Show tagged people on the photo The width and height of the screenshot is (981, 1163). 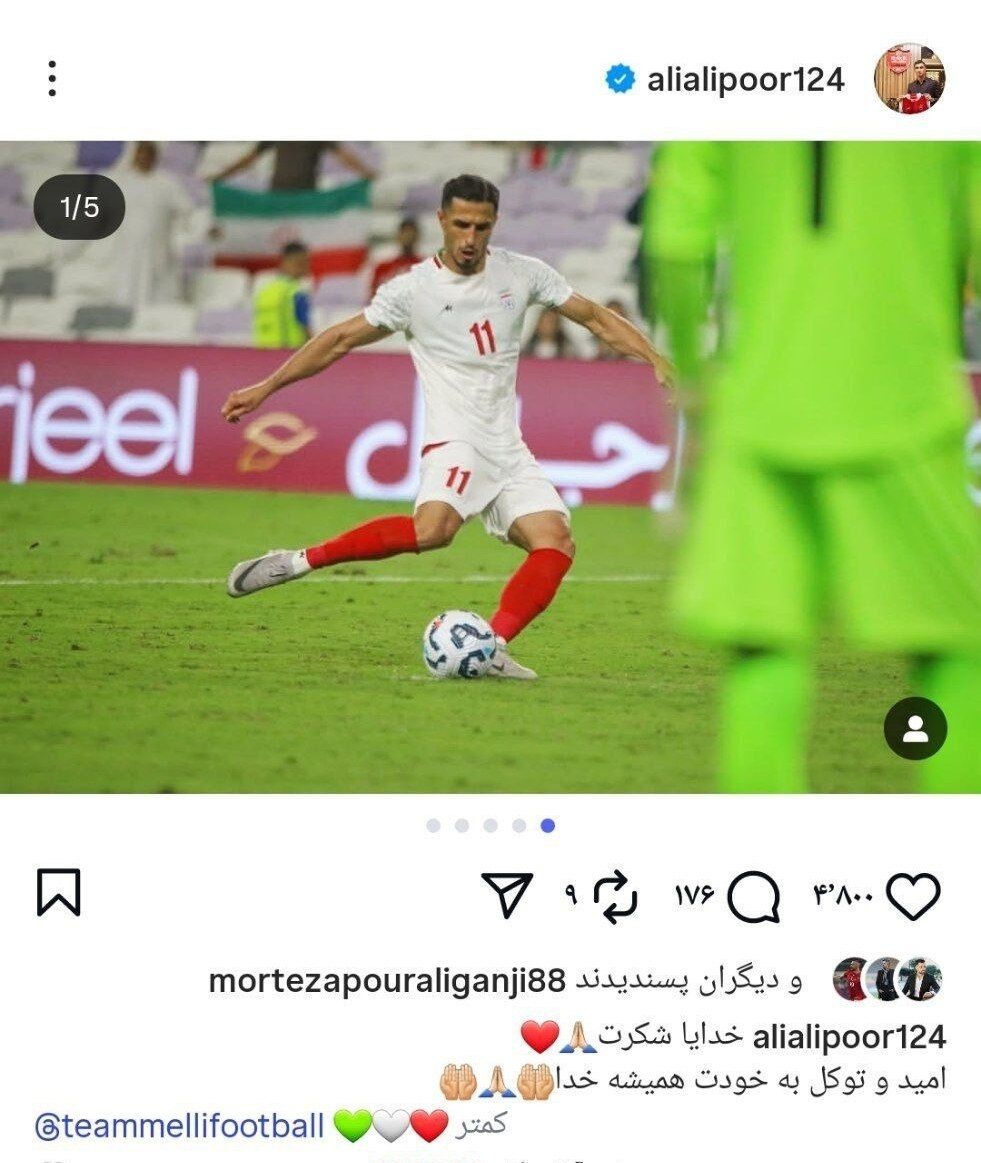pos(914,729)
